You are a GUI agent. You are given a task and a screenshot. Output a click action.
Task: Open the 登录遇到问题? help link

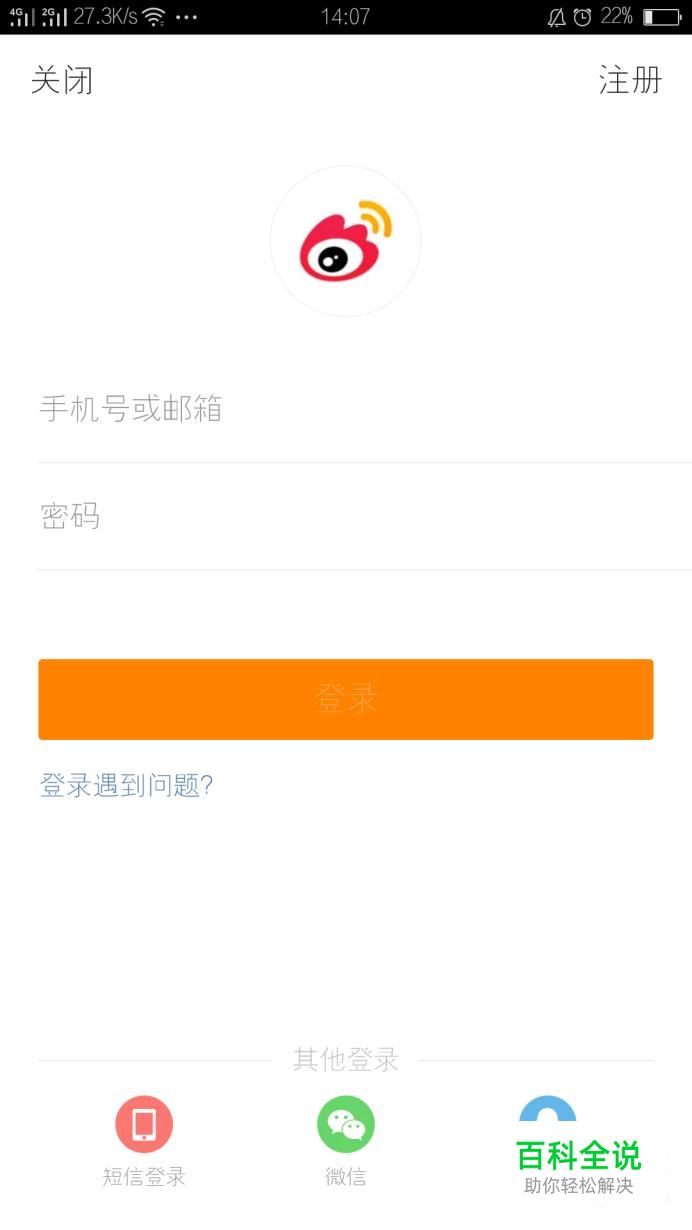(x=126, y=786)
